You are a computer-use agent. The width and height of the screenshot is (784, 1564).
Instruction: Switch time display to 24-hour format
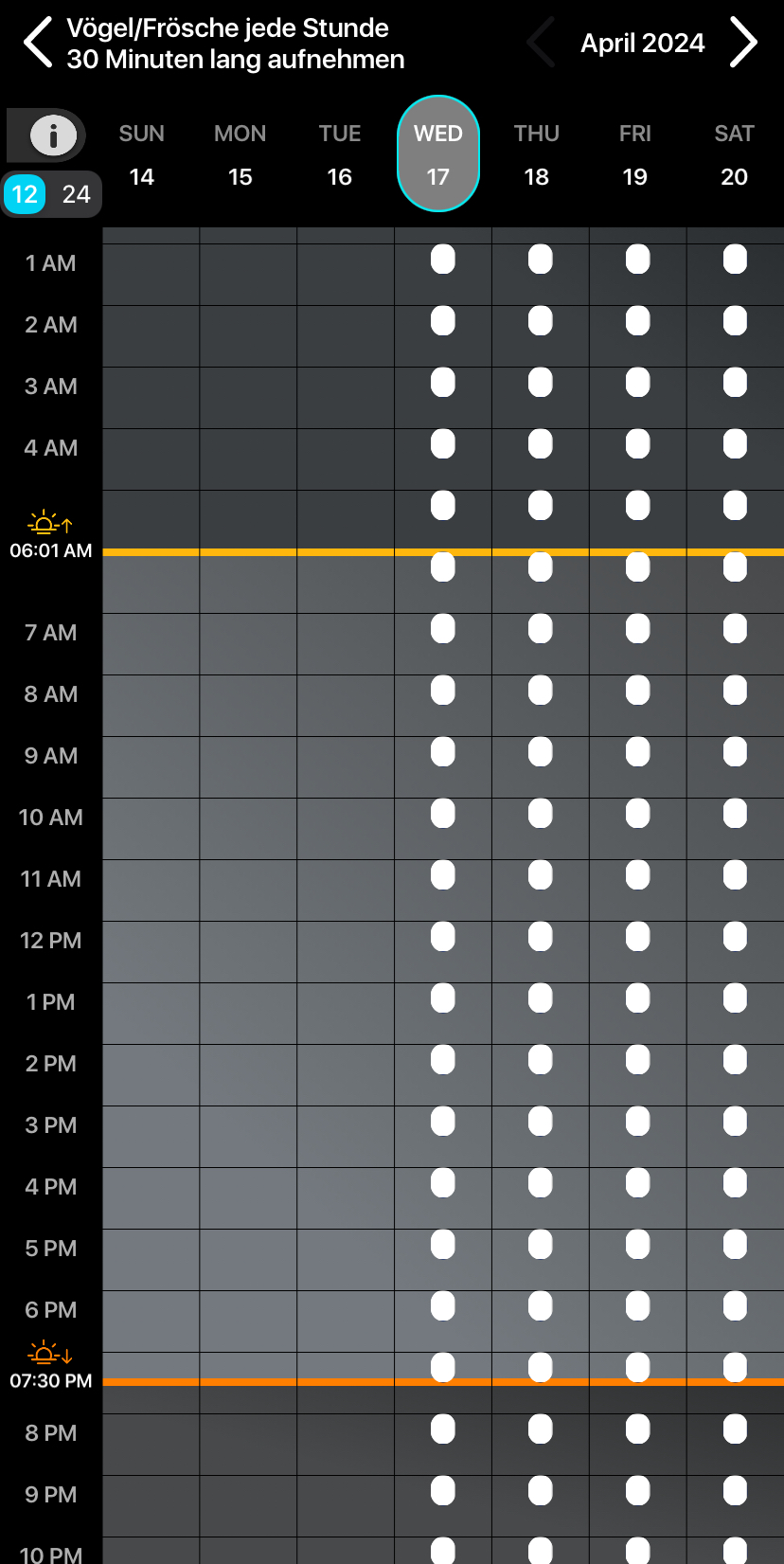75,194
